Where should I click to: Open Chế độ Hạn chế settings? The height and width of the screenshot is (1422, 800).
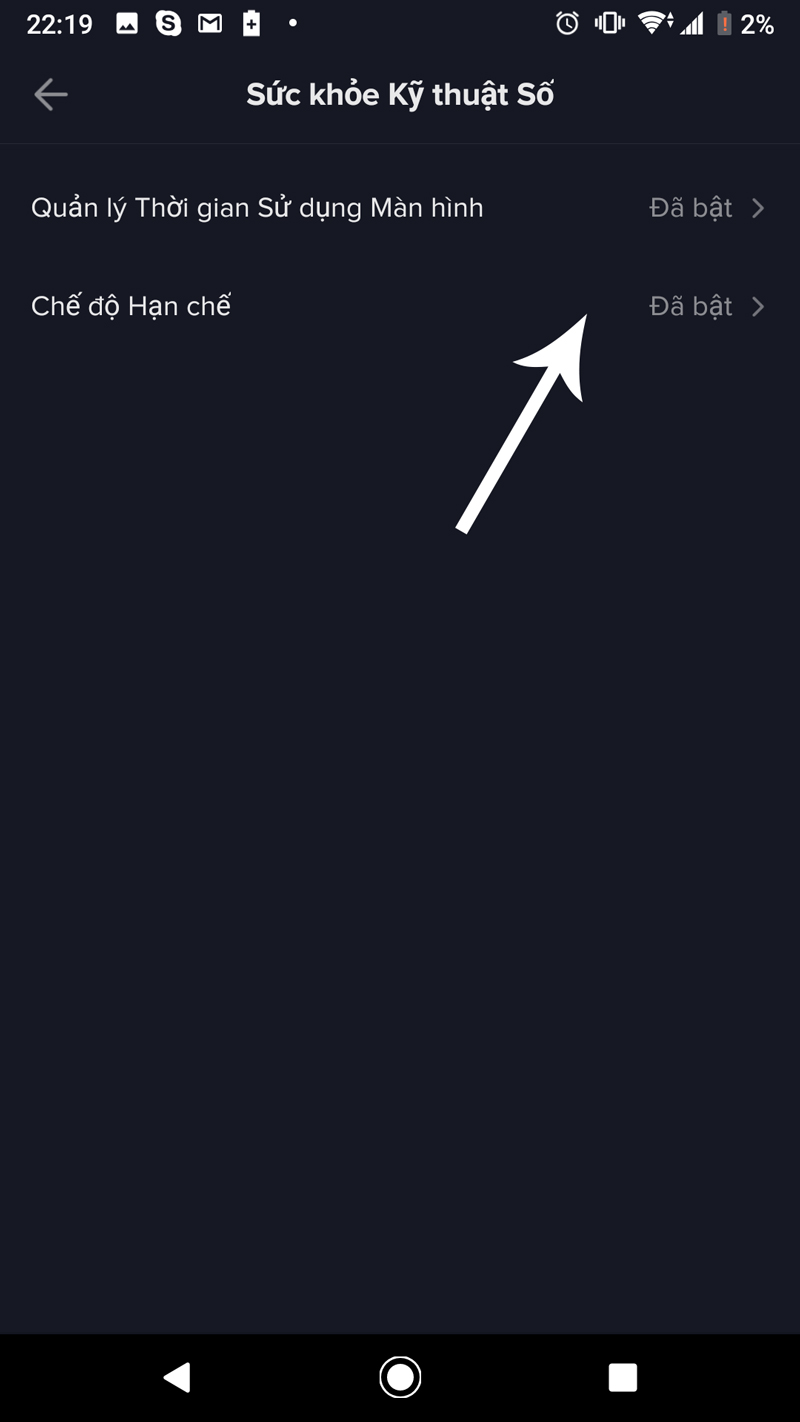398,306
